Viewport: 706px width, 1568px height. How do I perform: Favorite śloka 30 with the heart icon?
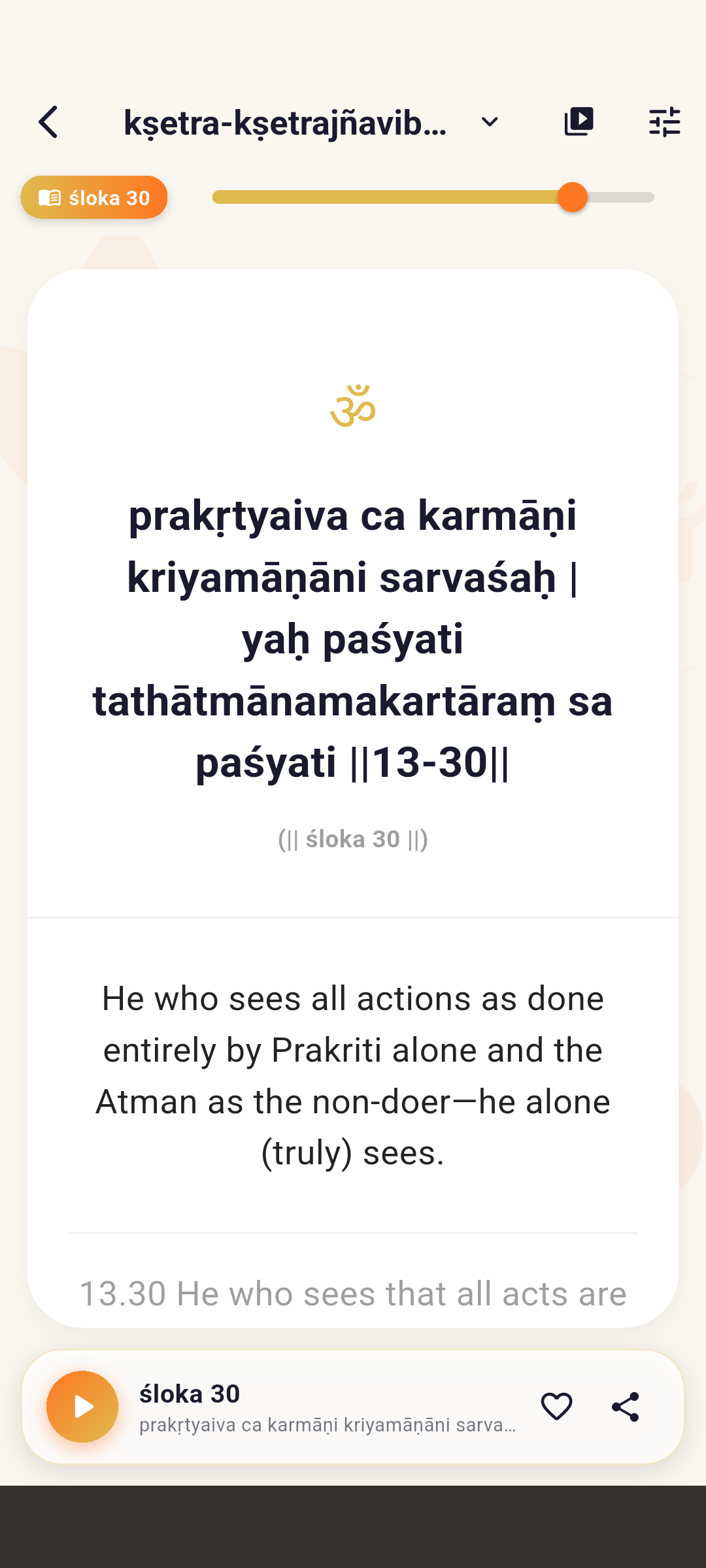coord(556,1407)
